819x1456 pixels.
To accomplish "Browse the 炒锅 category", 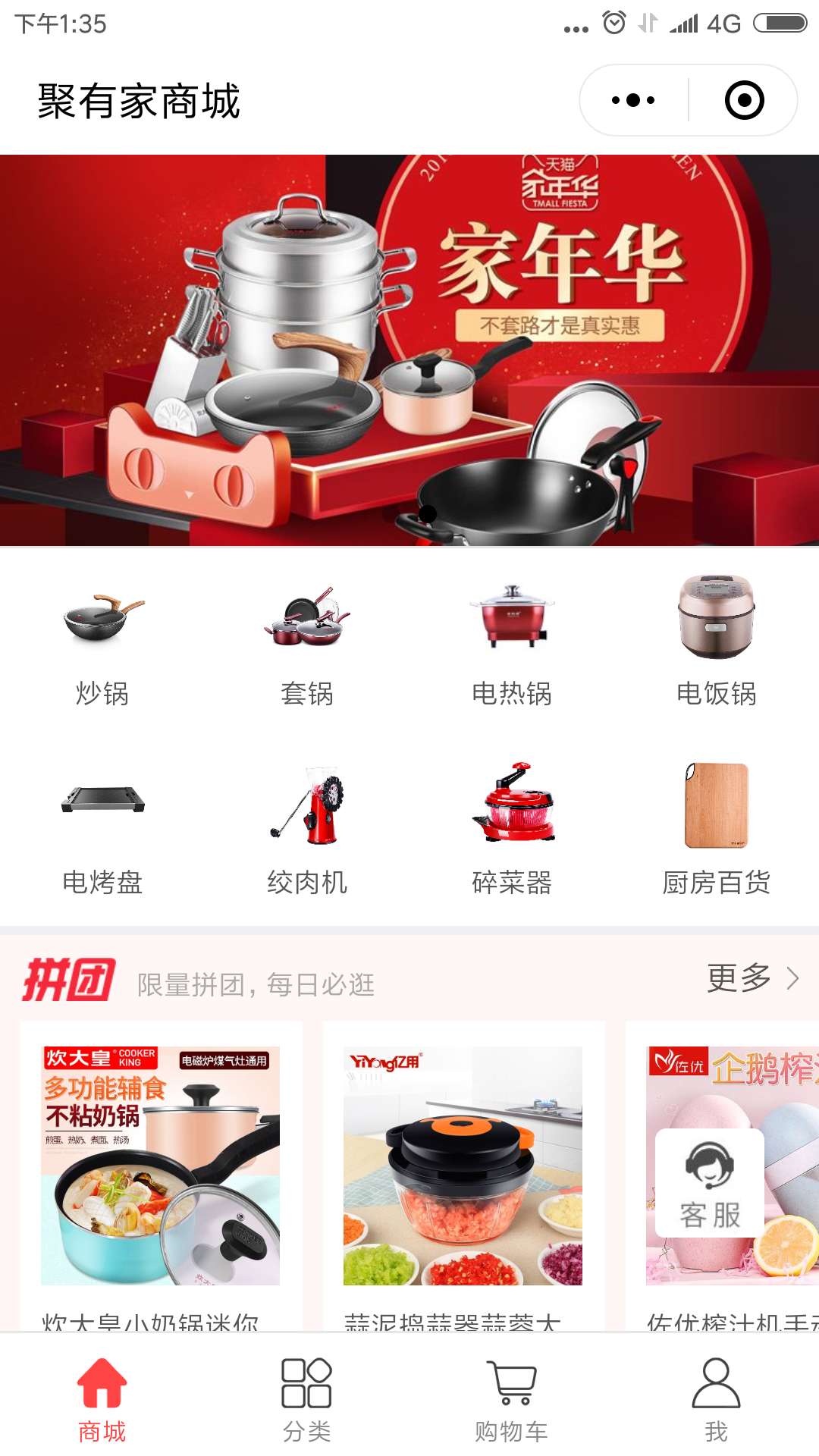I will point(102,643).
